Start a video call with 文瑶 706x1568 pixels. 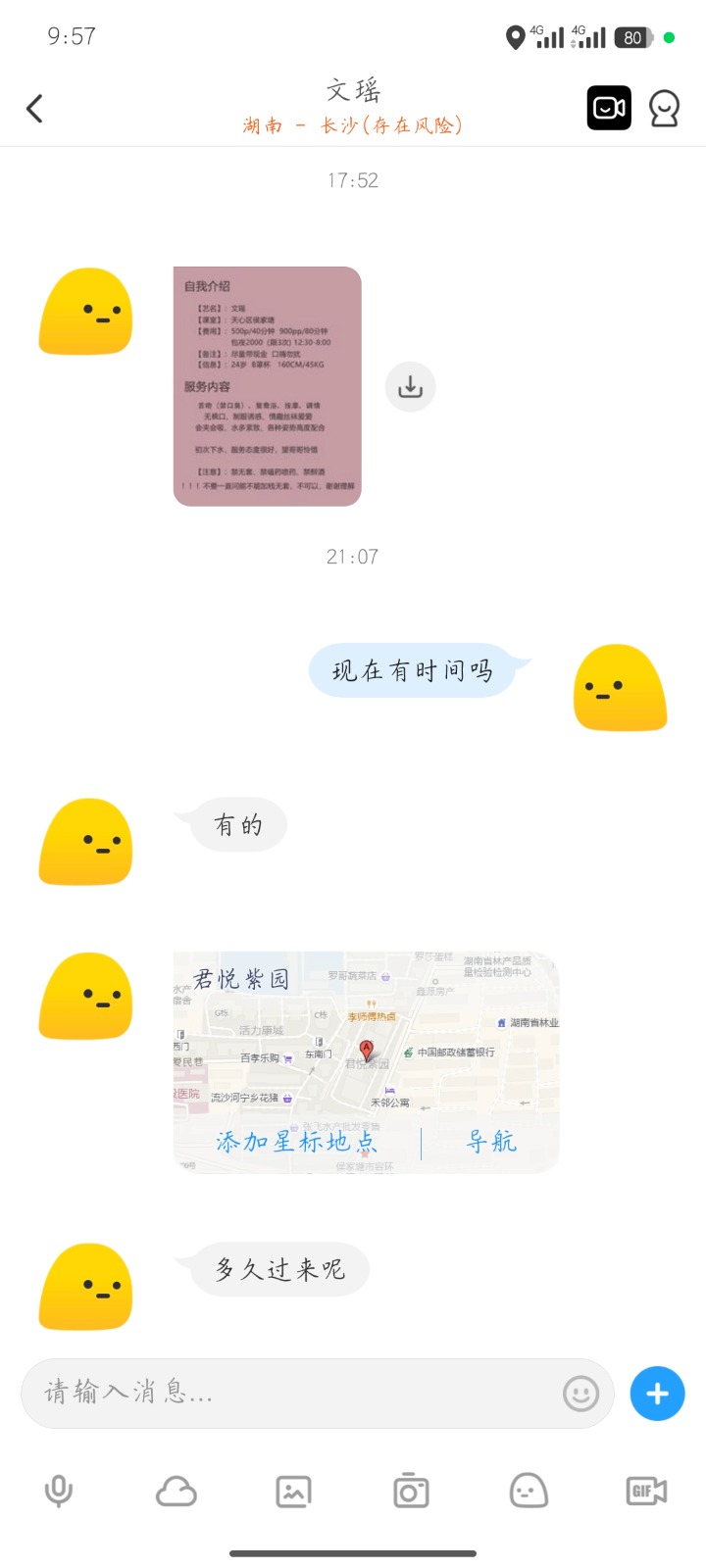609,108
